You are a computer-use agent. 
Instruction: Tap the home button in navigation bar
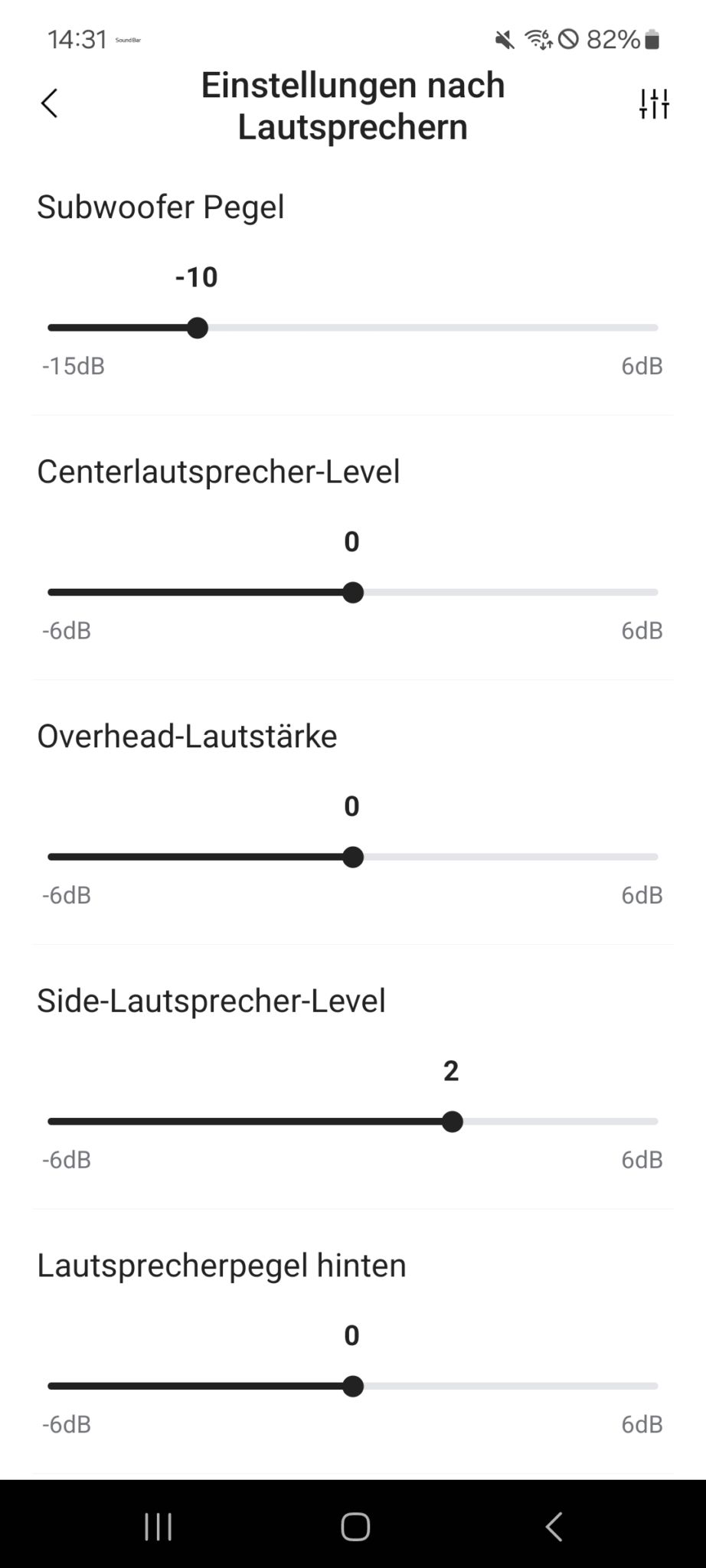click(x=353, y=1526)
